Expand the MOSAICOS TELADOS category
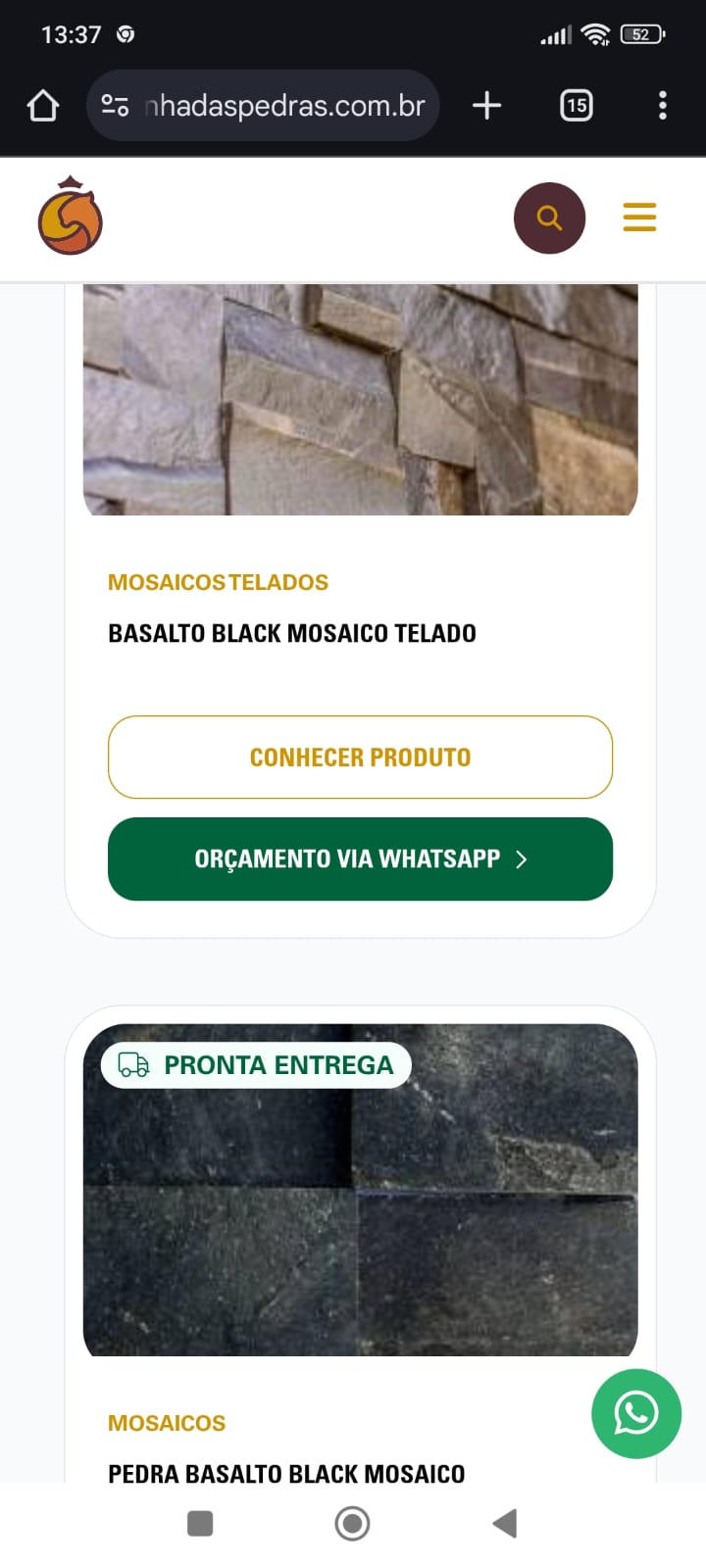706x1568 pixels. (217, 582)
